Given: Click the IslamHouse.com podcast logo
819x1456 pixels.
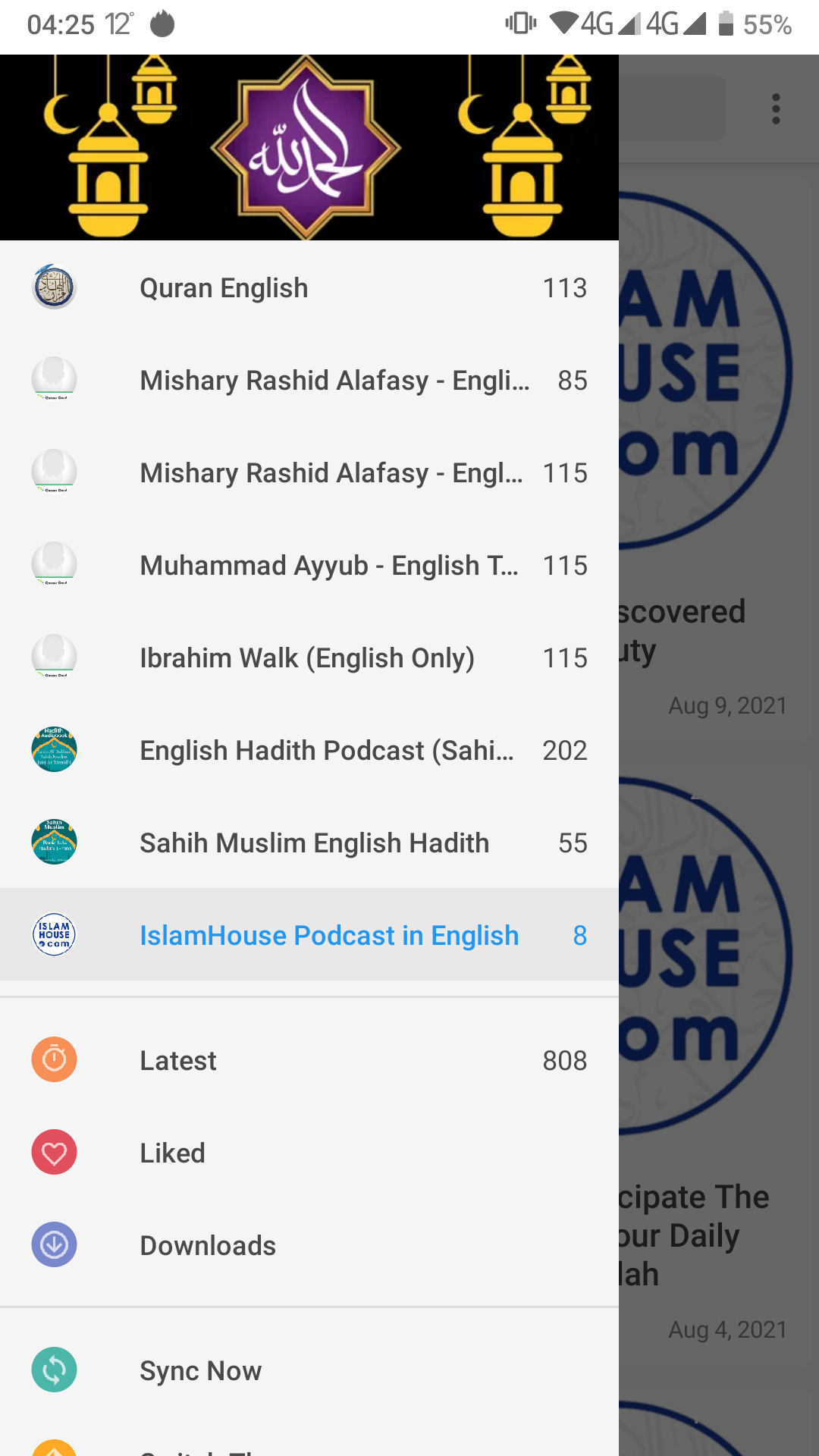Looking at the screenshot, I should (53, 935).
